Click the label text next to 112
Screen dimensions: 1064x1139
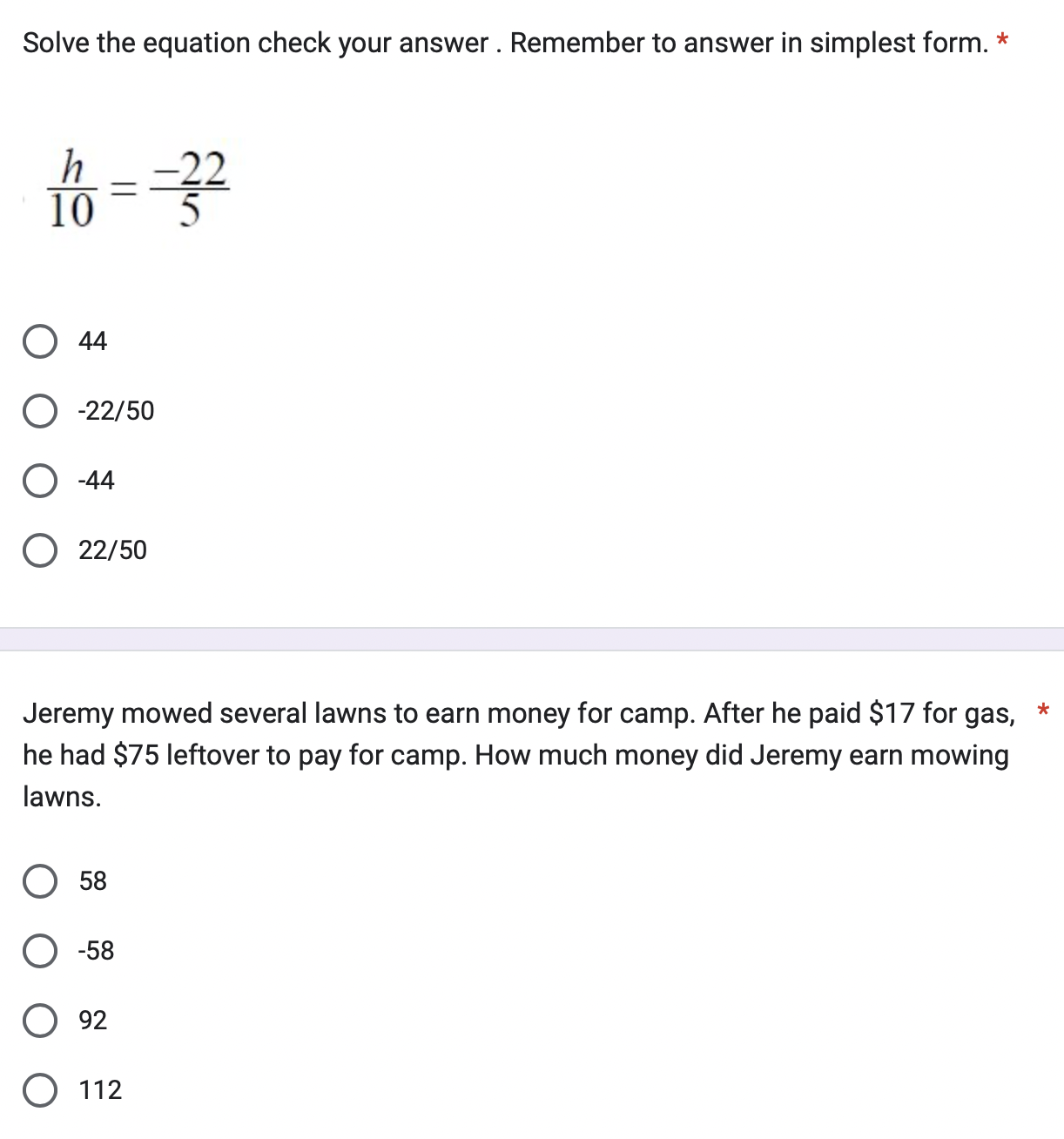100,1089
